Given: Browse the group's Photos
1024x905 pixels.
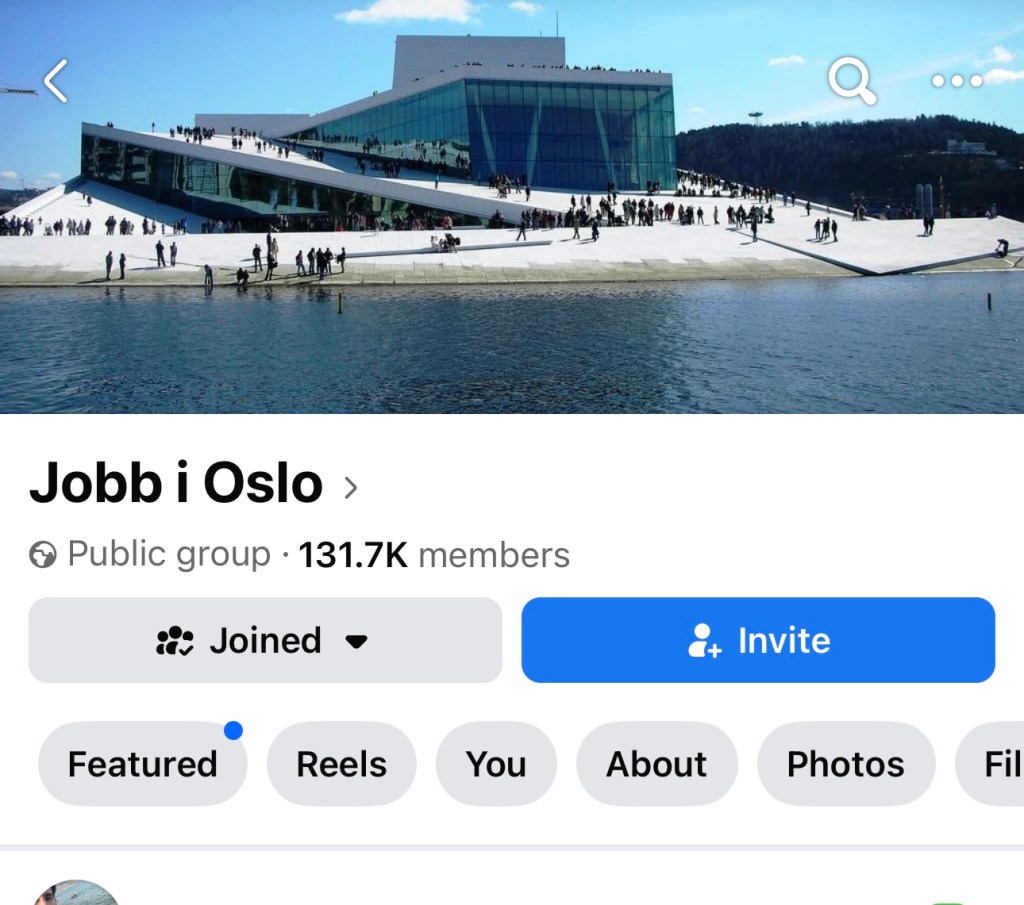Looking at the screenshot, I should tap(845, 764).
